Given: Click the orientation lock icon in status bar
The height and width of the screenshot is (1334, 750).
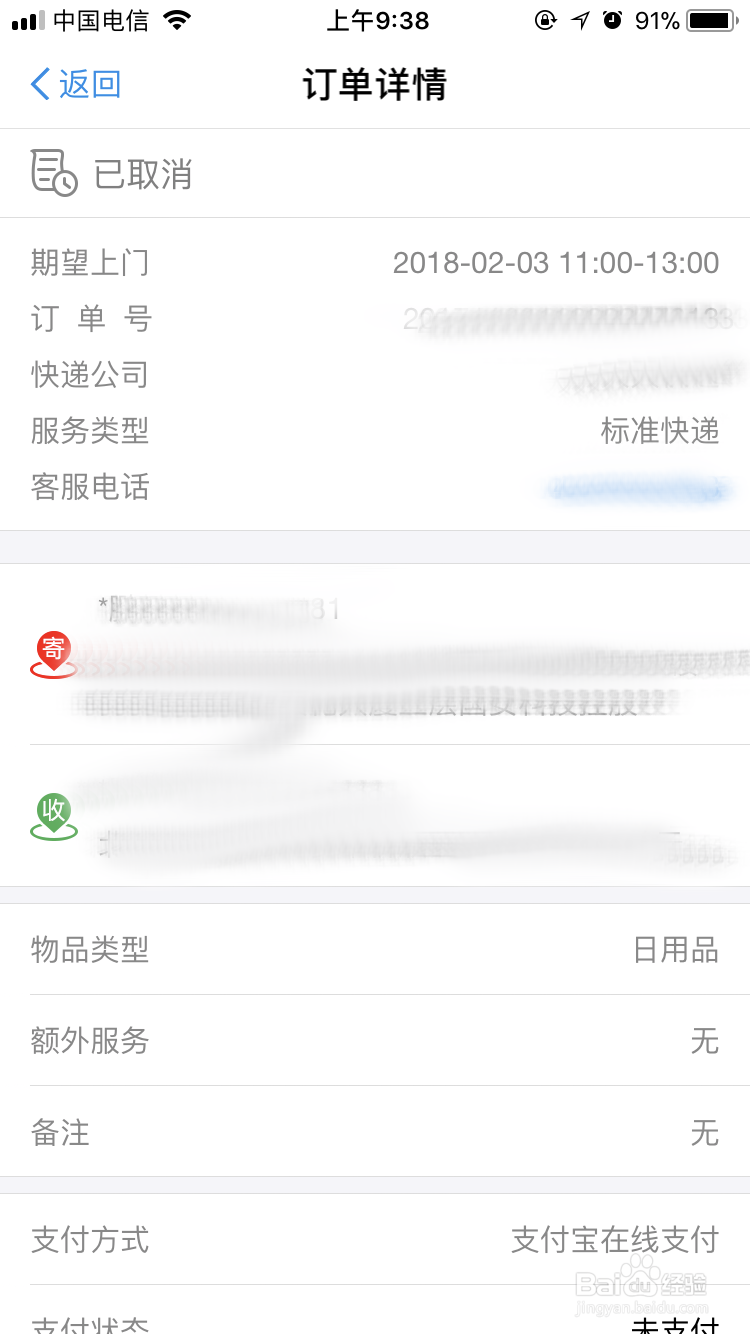Looking at the screenshot, I should pyautogui.click(x=547, y=18).
